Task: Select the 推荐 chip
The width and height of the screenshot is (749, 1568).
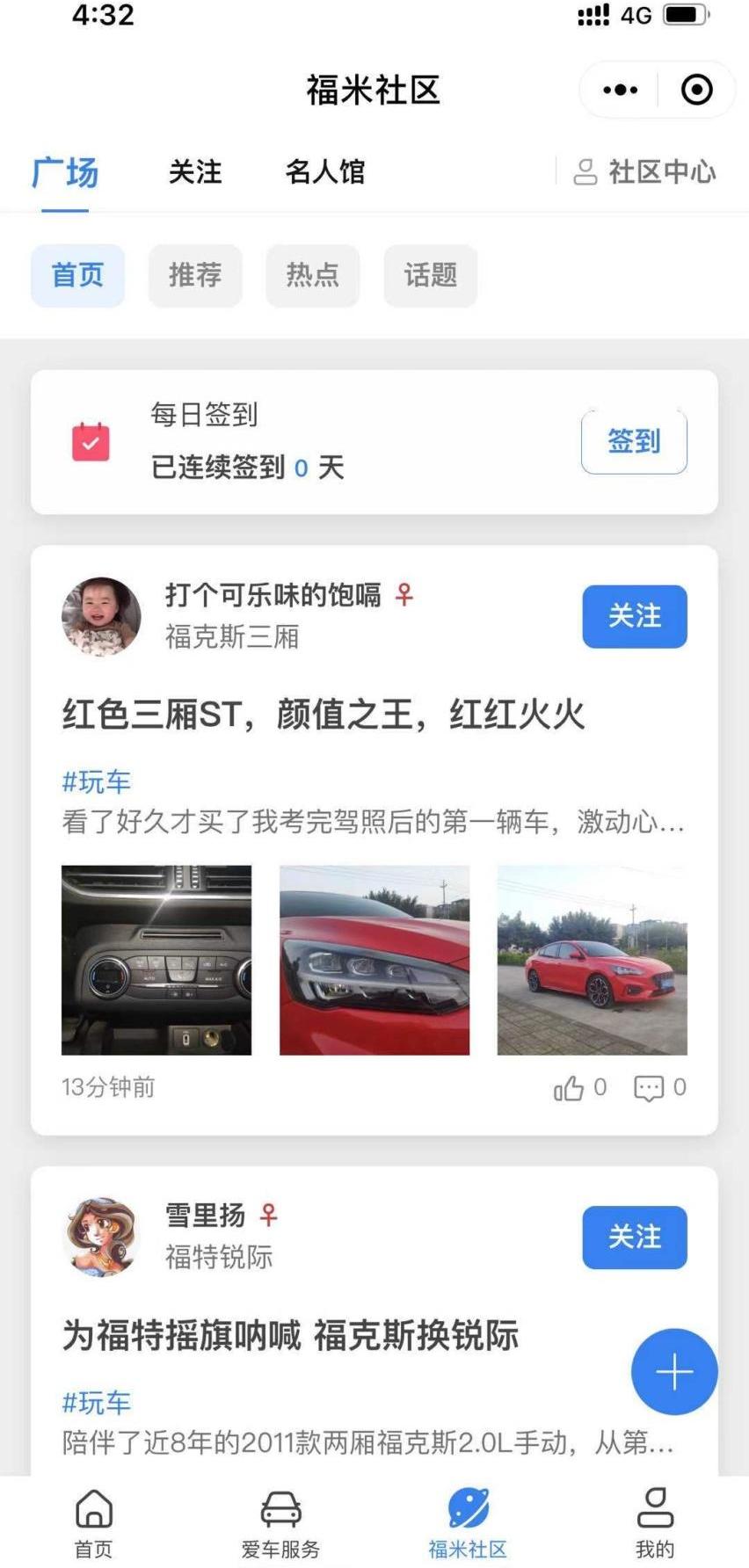Action: (195, 275)
